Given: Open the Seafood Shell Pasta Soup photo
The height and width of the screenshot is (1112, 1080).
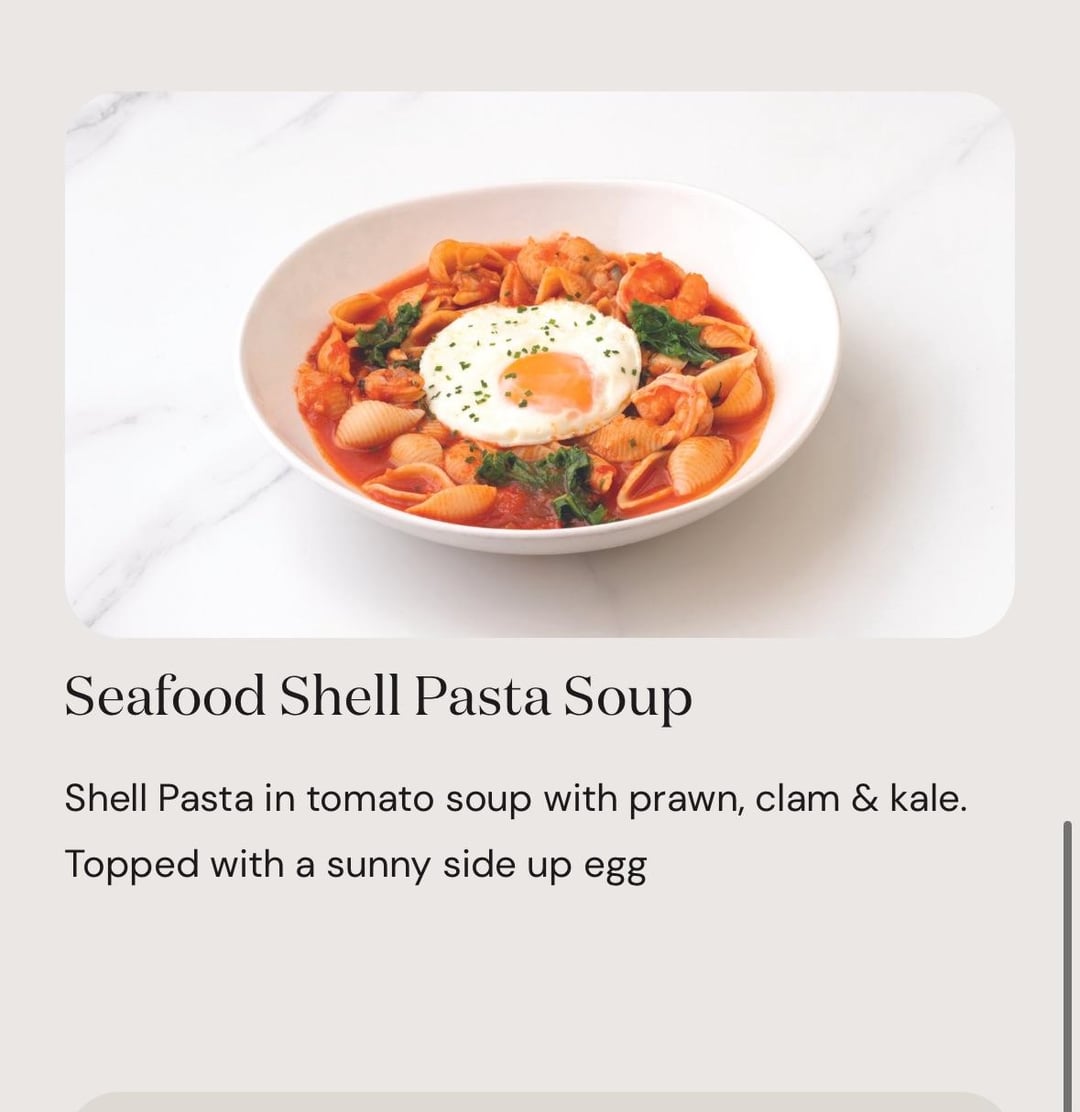Looking at the screenshot, I should click(540, 365).
